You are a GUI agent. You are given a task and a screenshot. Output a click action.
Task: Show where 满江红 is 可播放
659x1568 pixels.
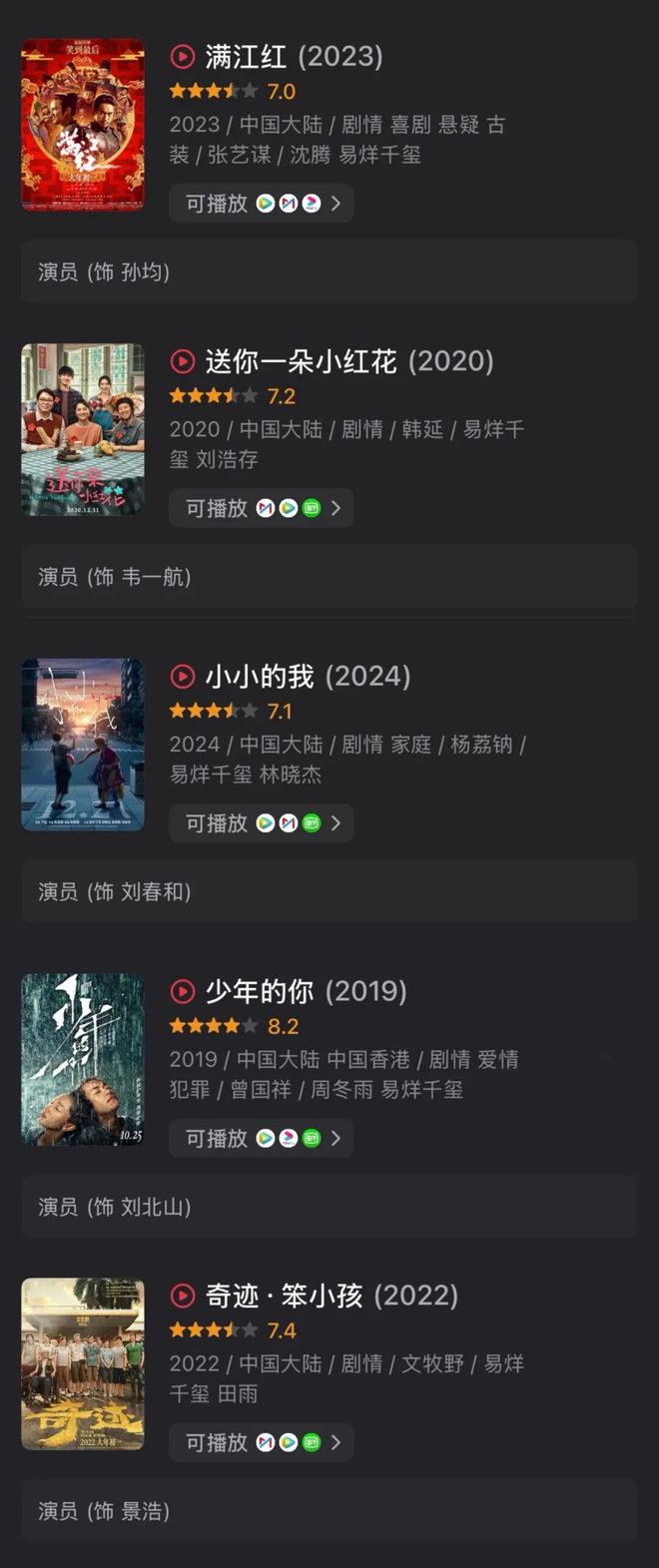(x=262, y=204)
